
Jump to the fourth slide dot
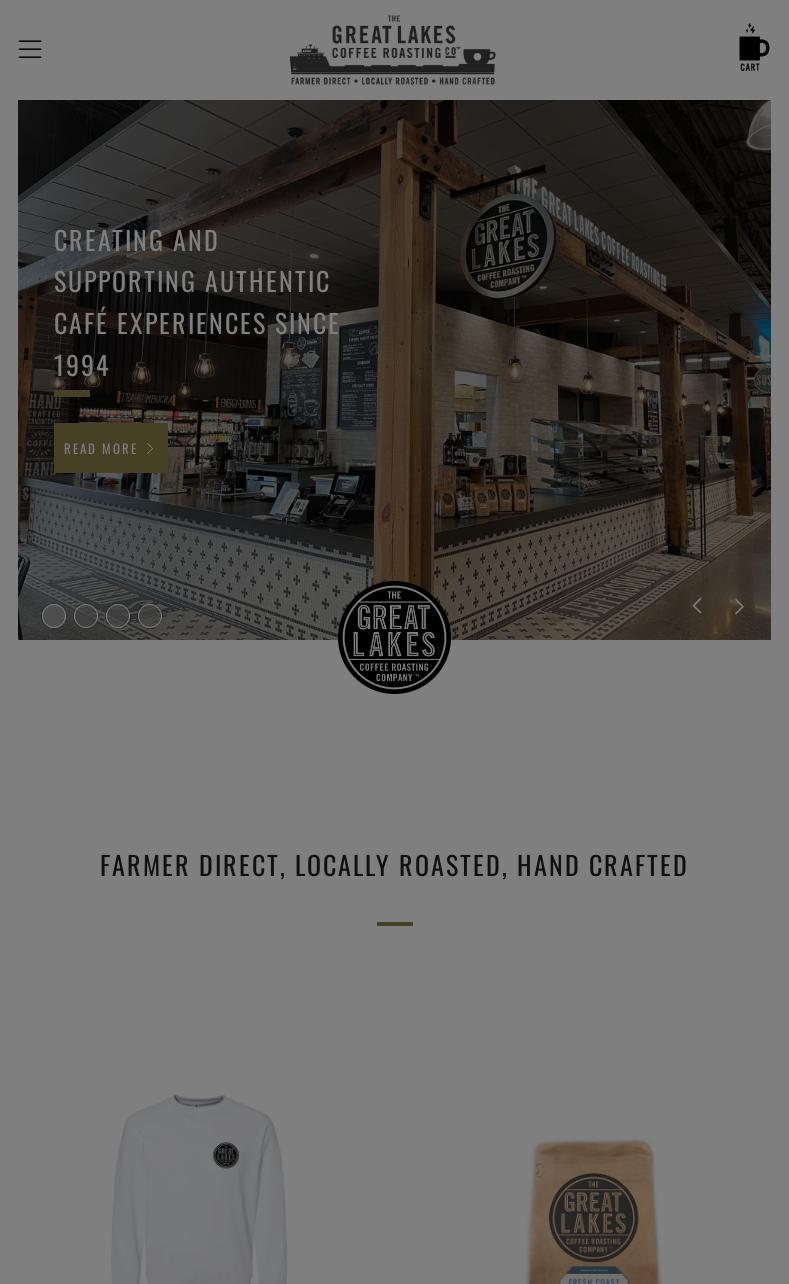150,616
